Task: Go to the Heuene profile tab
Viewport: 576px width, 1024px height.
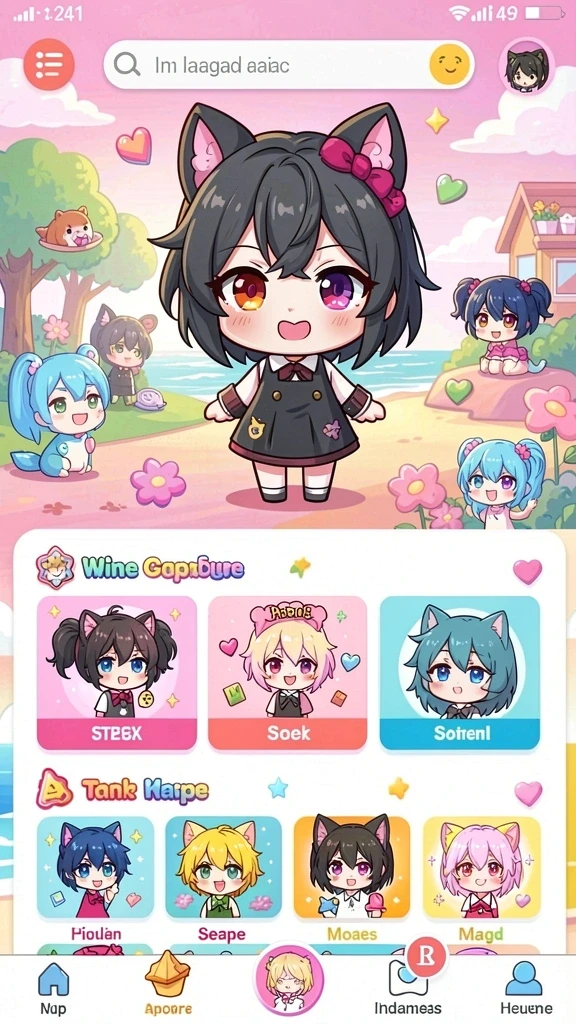Action: 526,988
